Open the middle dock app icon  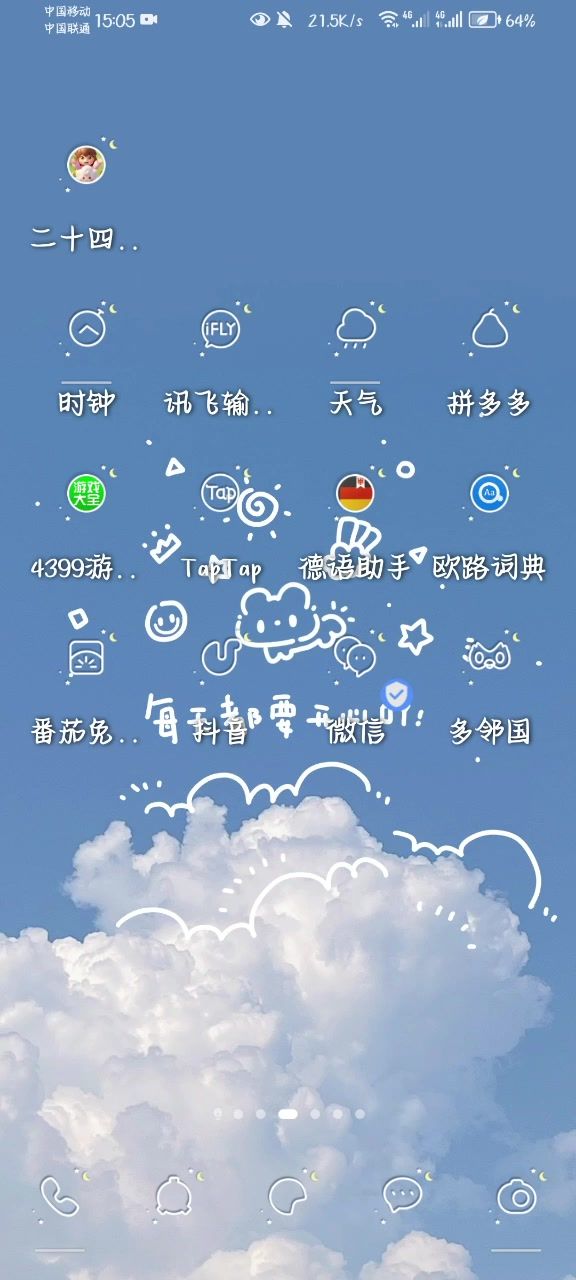[288, 1196]
